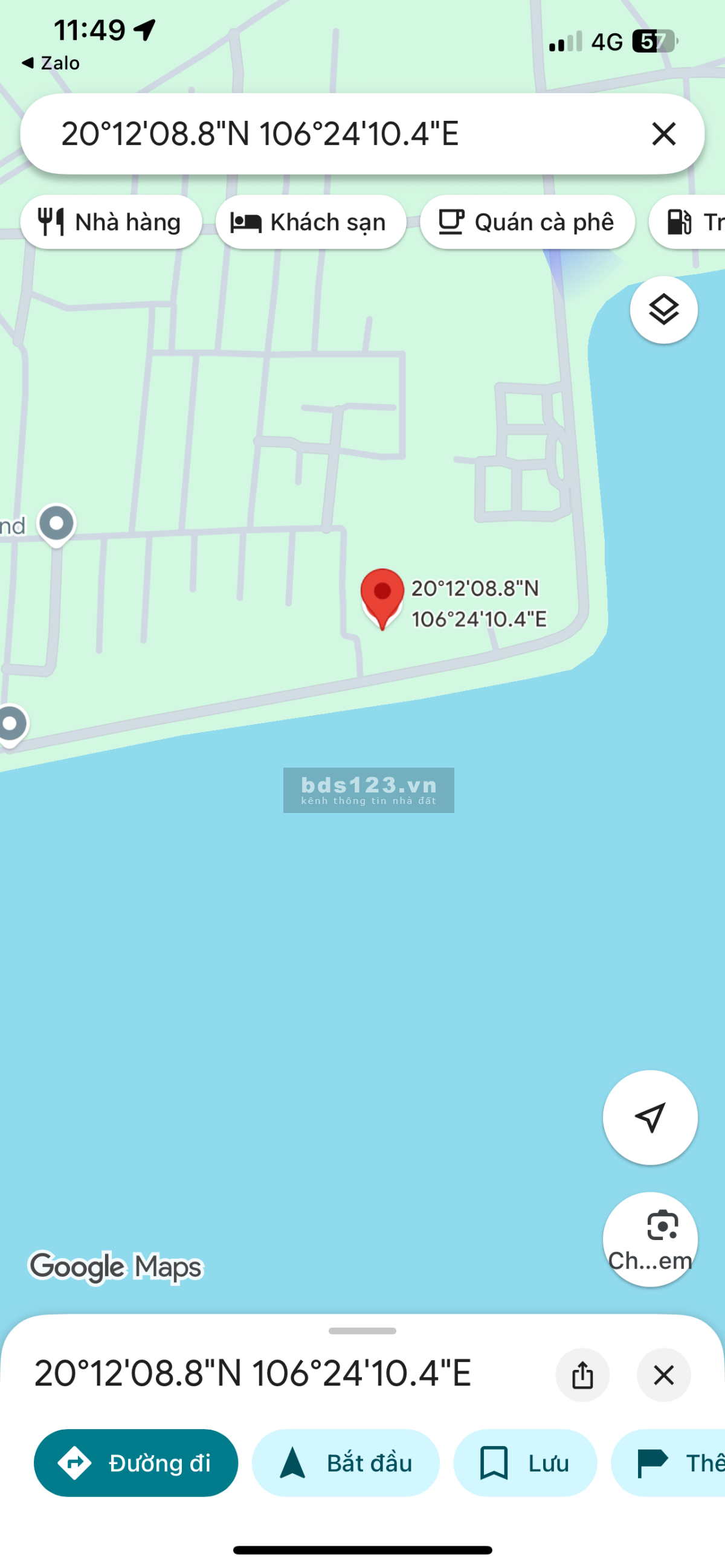Save place with Lưu
725x1568 pixels.
pos(525,1463)
